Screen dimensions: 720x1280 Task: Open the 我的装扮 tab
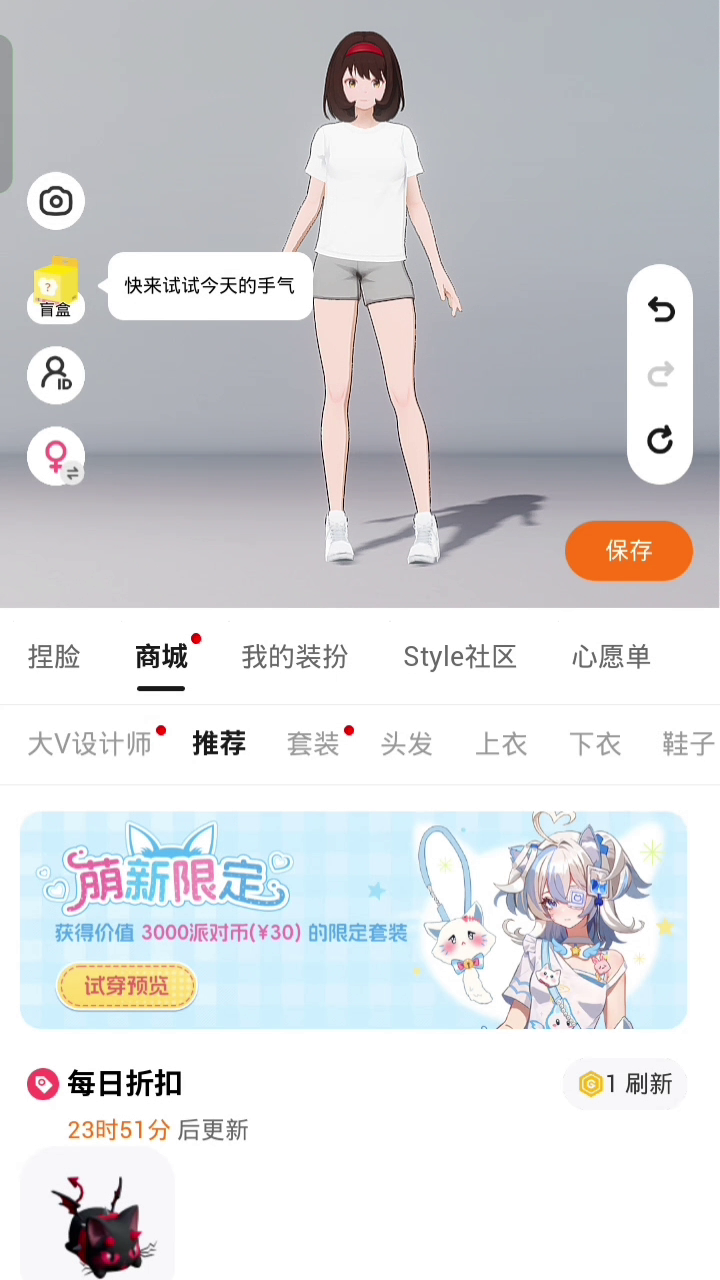(295, 657)
